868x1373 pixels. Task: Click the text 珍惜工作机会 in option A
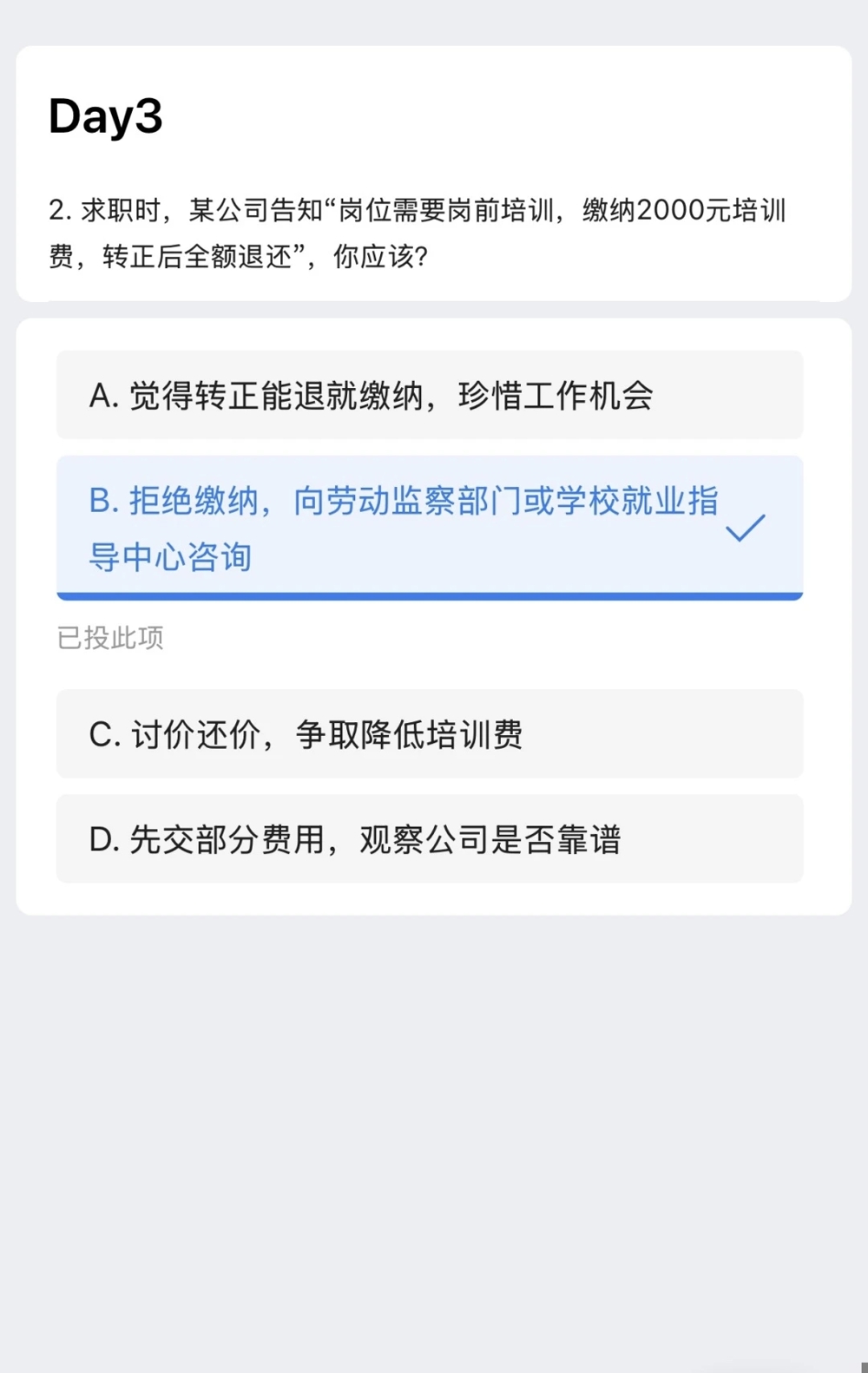(x=556, y=395)
